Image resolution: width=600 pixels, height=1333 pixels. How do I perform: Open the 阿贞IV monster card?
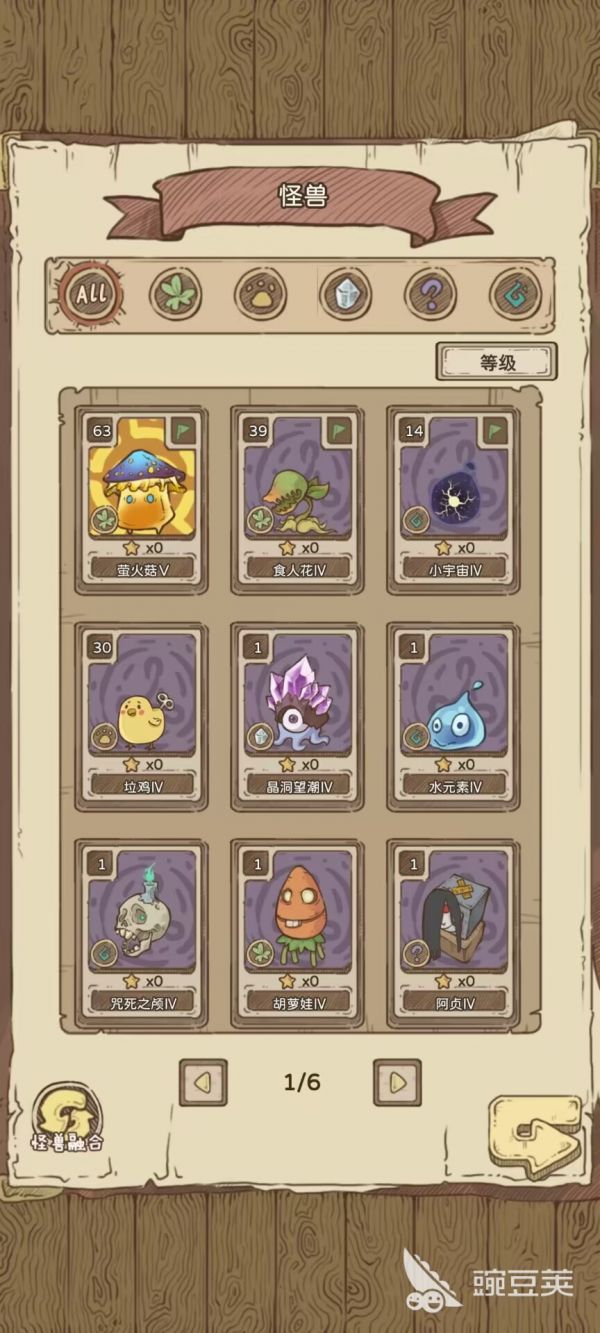point(453,925)
